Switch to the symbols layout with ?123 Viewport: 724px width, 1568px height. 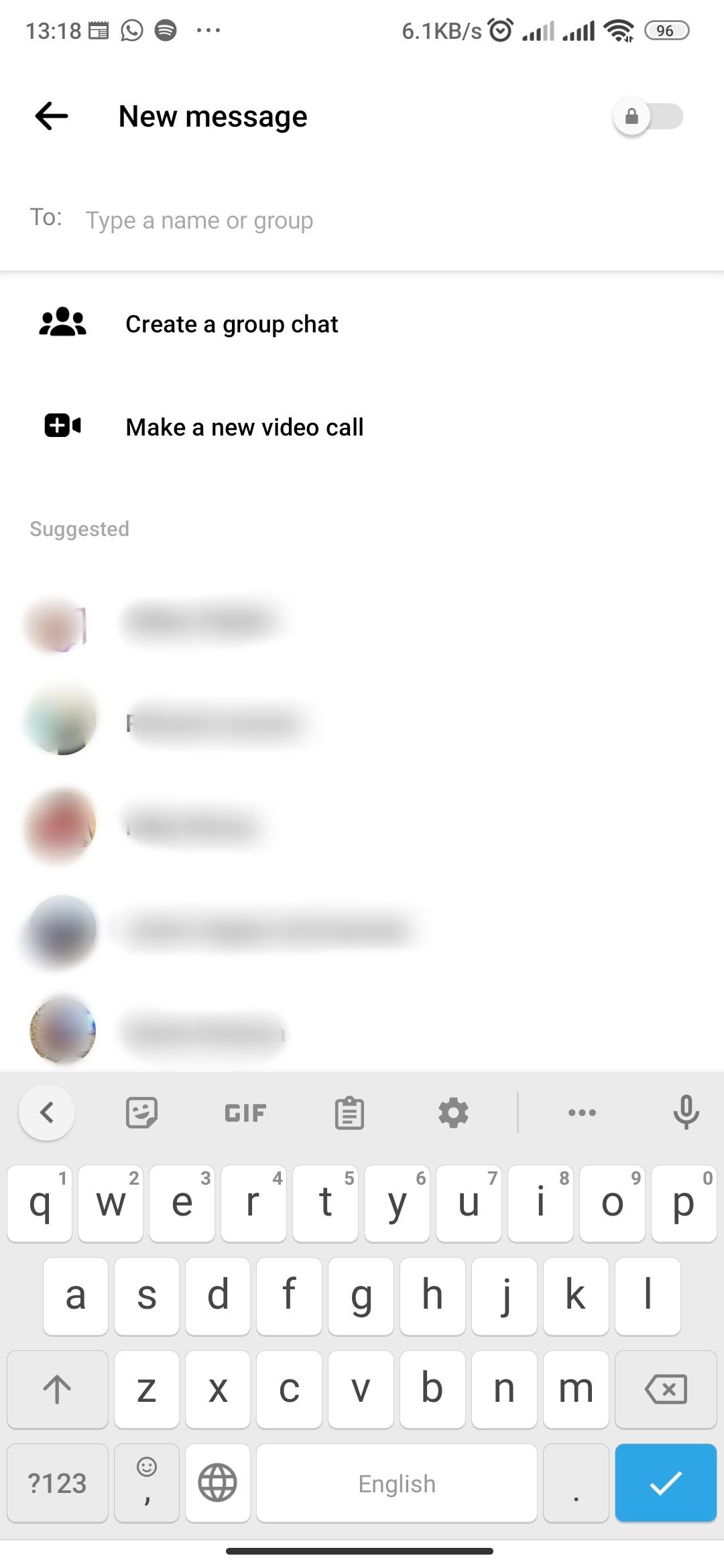(x=57, y=1483)
